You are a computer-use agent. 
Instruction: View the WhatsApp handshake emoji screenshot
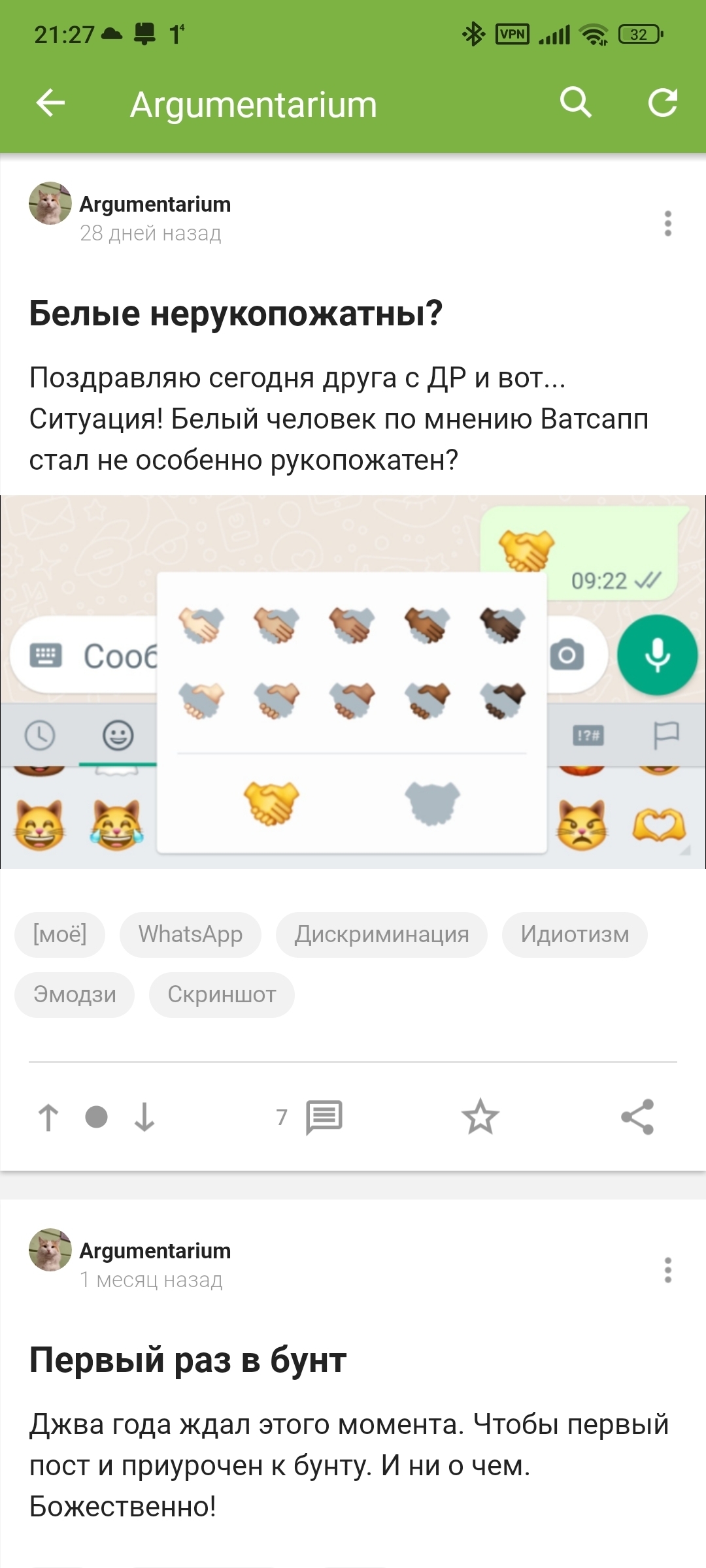pos(353,681)
